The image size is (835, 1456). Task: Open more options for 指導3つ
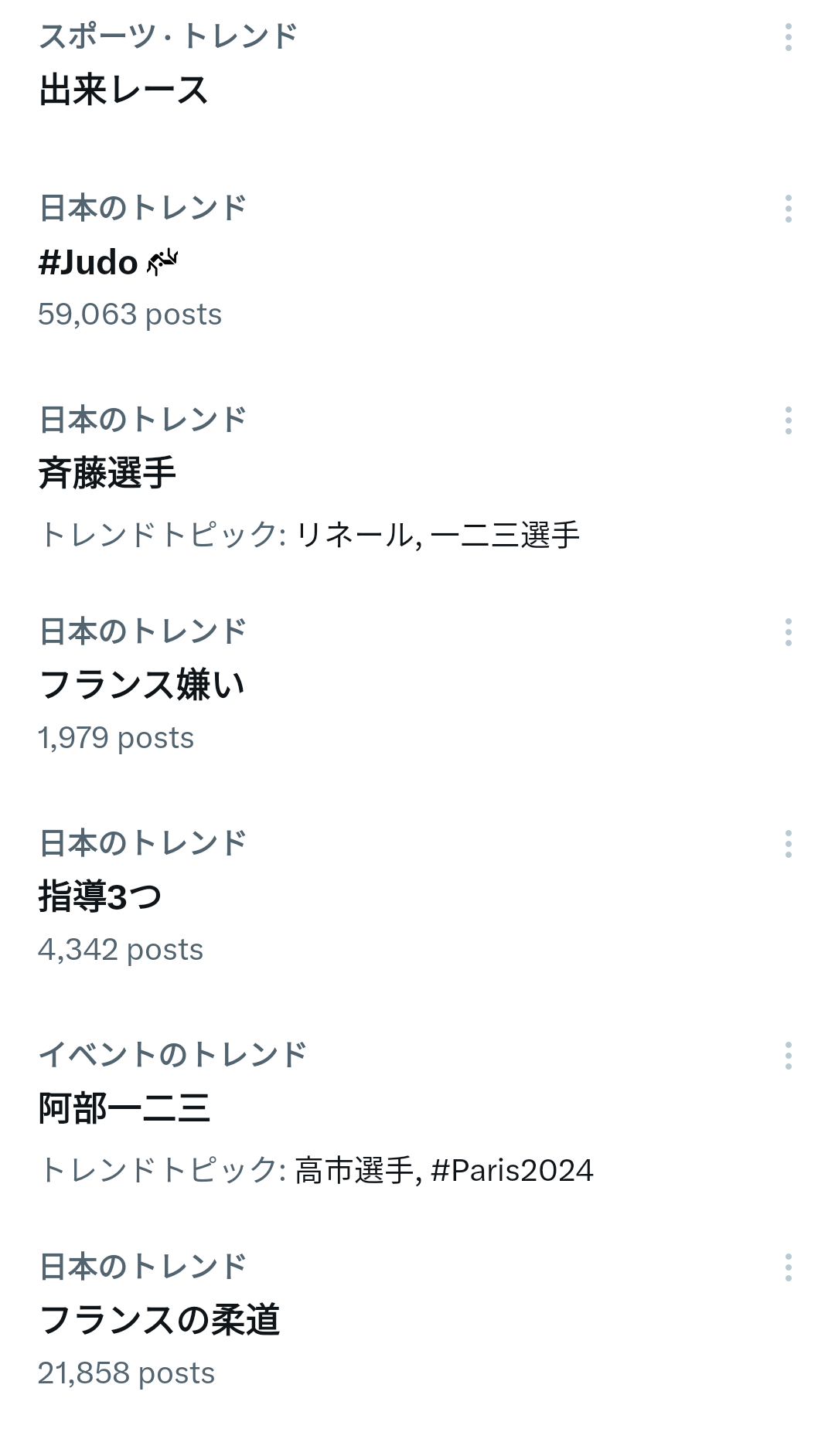tap(788, 844)
